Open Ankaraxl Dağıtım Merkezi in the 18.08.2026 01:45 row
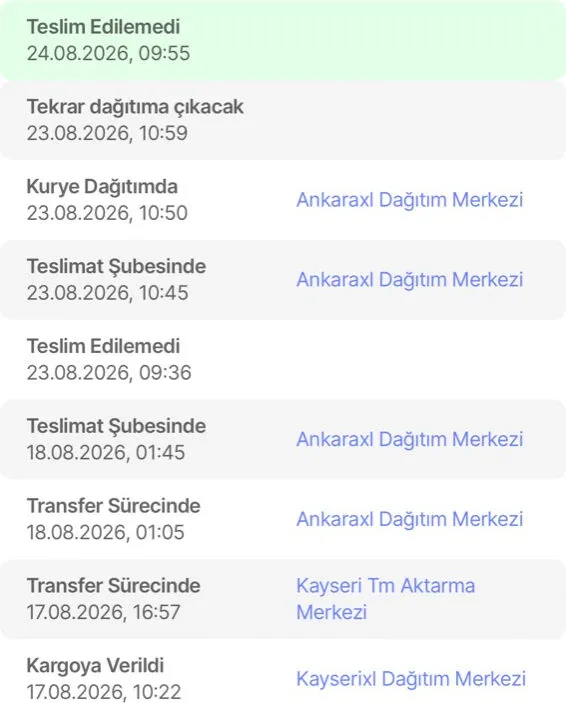Screen dimensions: 566x703 409,439
